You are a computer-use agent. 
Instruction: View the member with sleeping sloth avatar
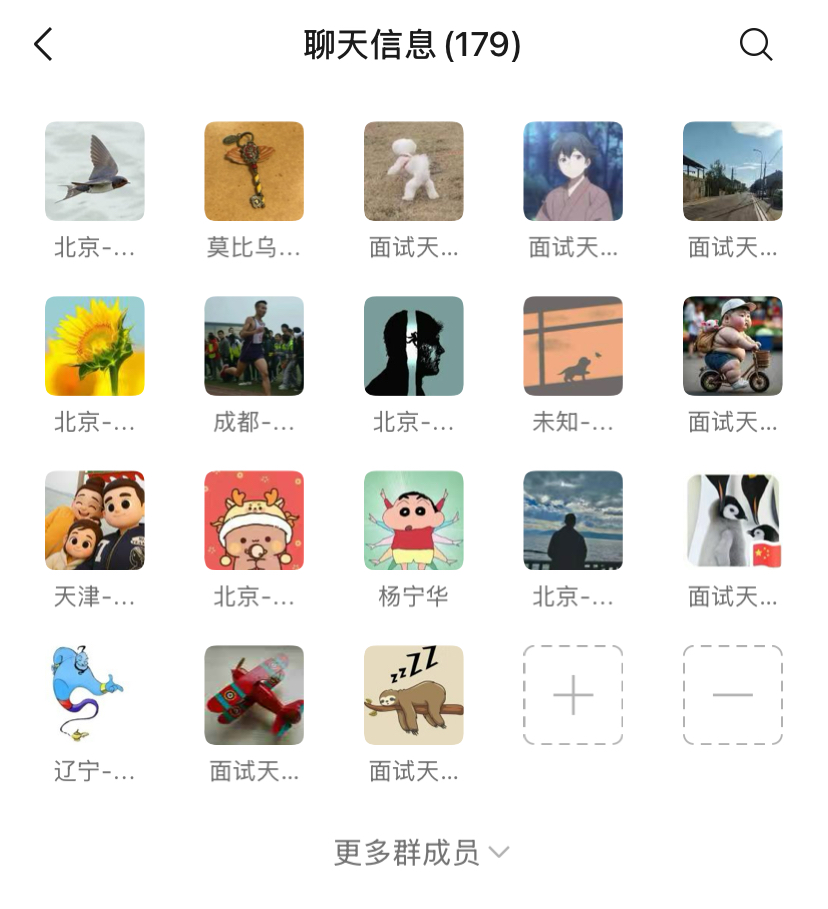413,695
